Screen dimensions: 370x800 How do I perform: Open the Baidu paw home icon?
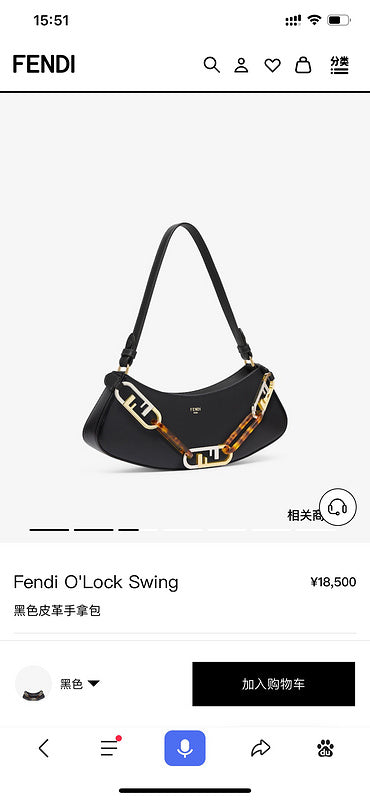(x=326, y=748)
